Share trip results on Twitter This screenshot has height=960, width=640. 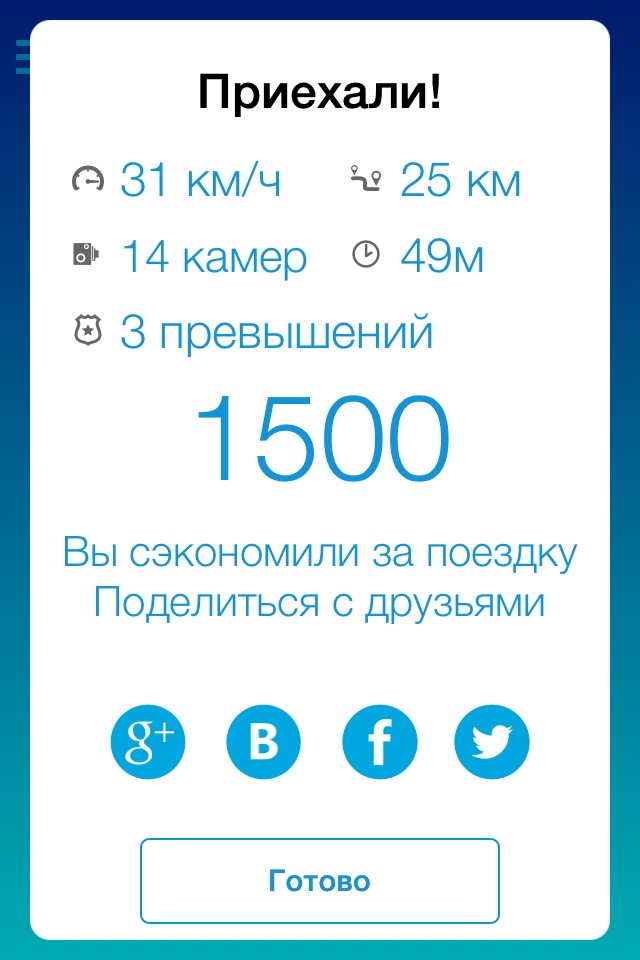pos(492,742)
